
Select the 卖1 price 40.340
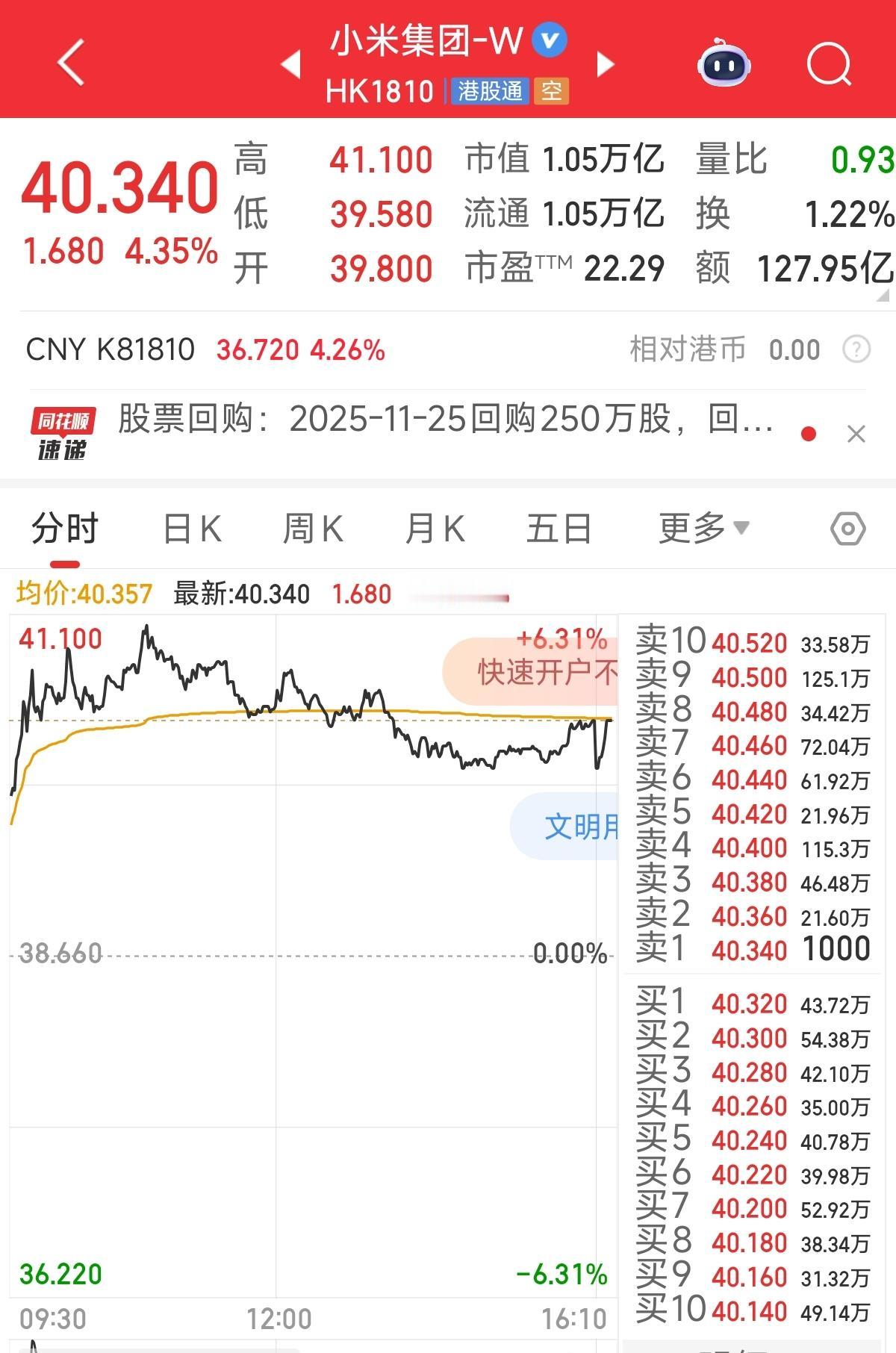(x=752, y=950)
